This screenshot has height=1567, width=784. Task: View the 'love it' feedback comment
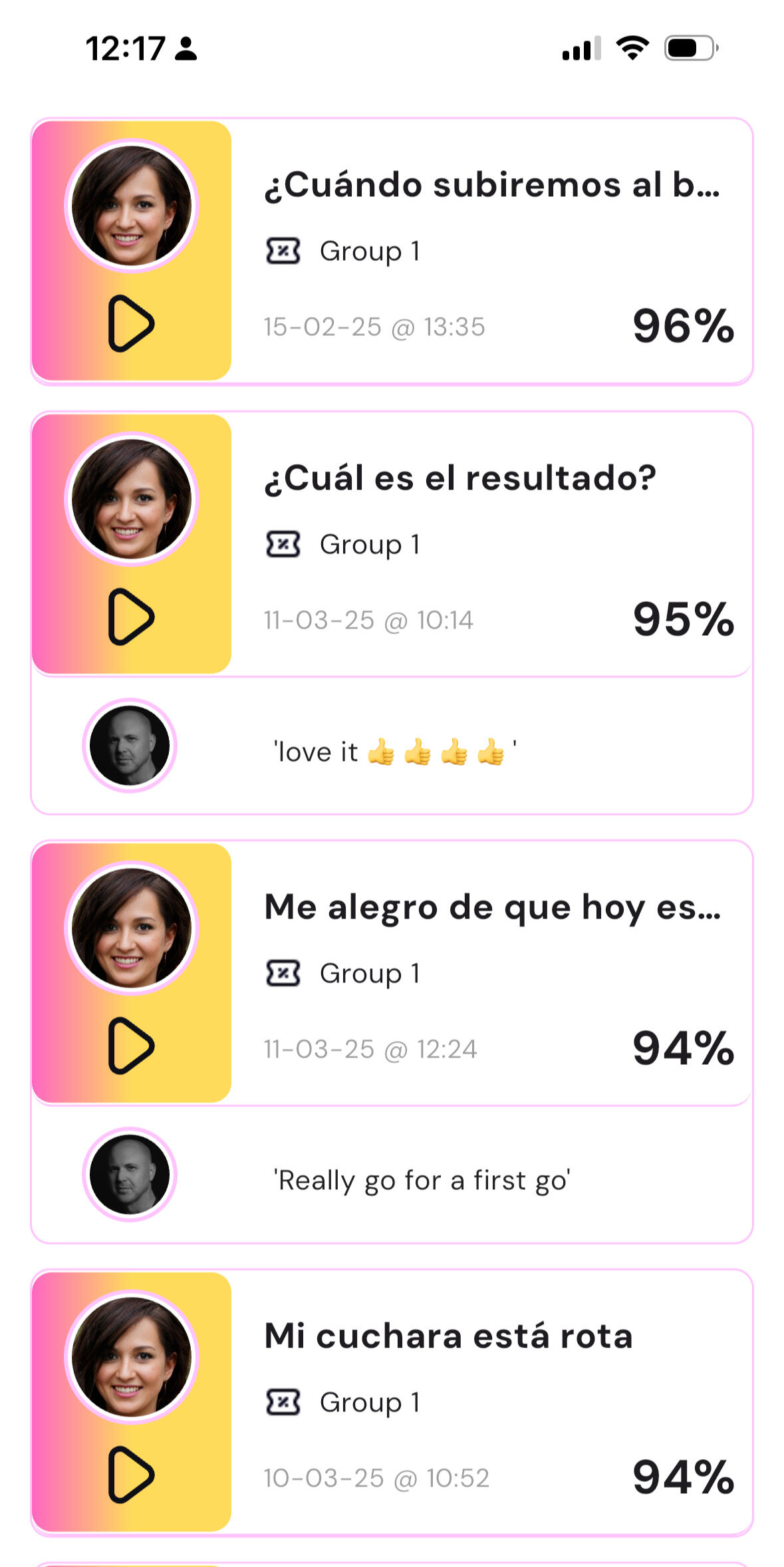click(395, 752)
